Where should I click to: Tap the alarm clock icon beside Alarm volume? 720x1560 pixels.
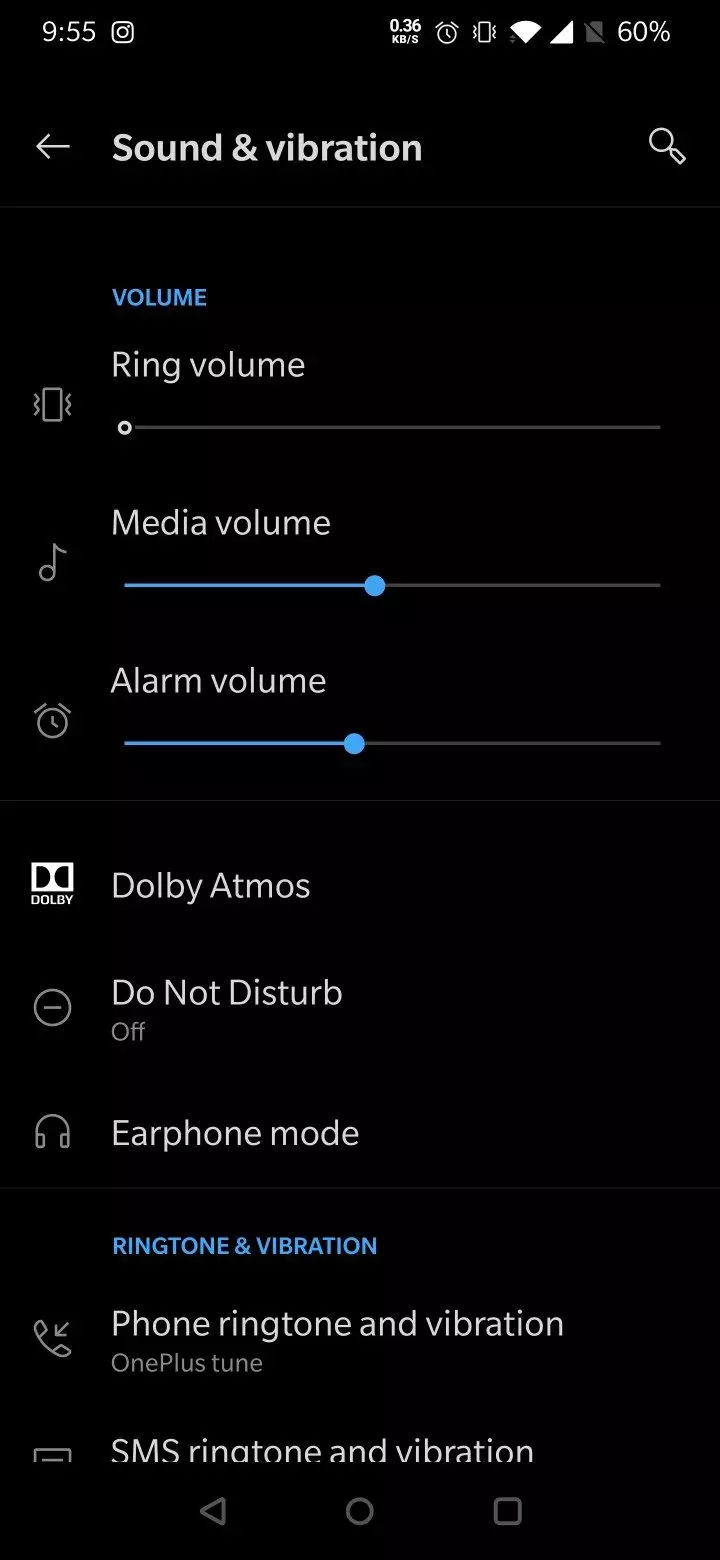(x=52, y=720)
